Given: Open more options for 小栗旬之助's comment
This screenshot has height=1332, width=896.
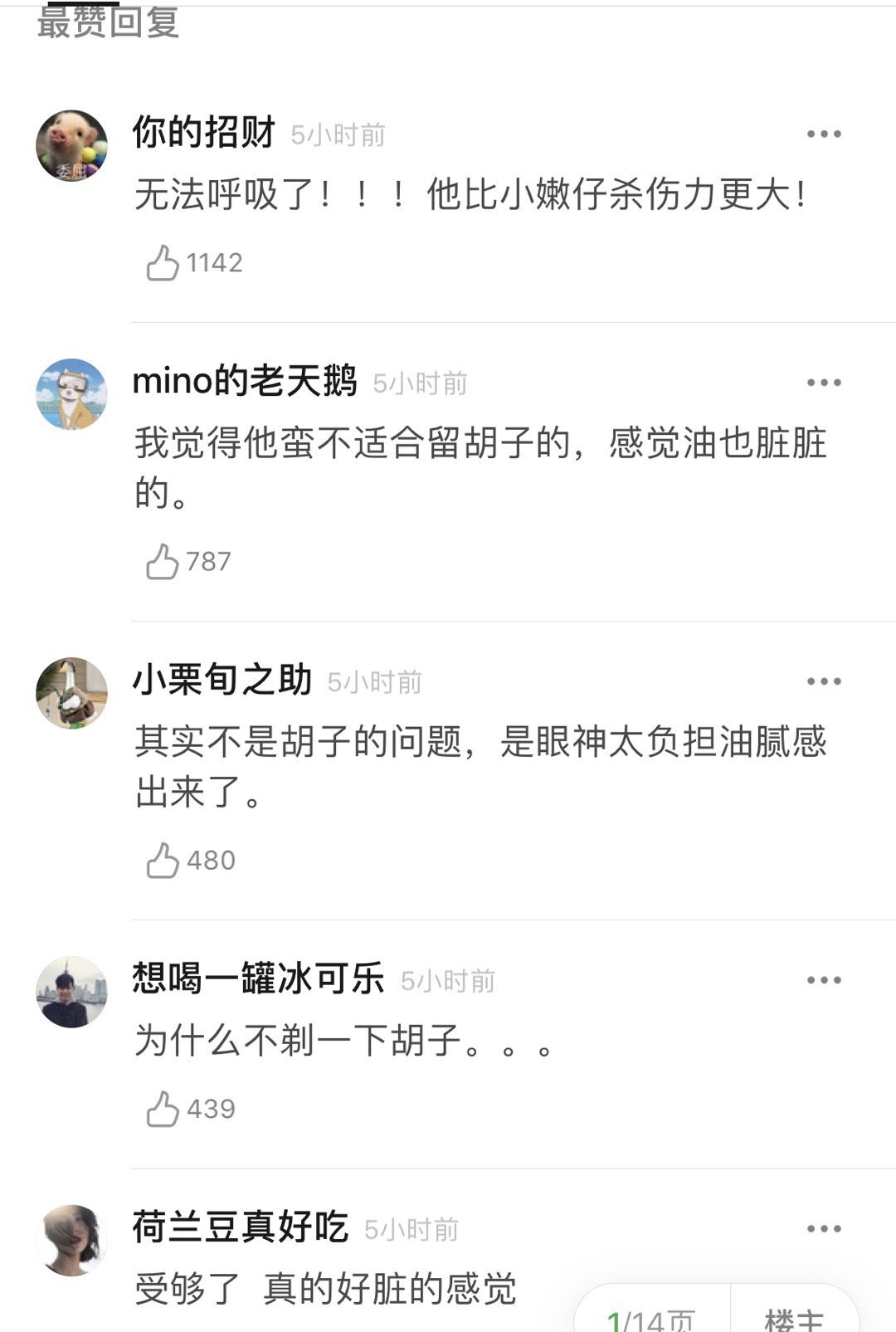Looking at the screenshot, I should [824, 681].
